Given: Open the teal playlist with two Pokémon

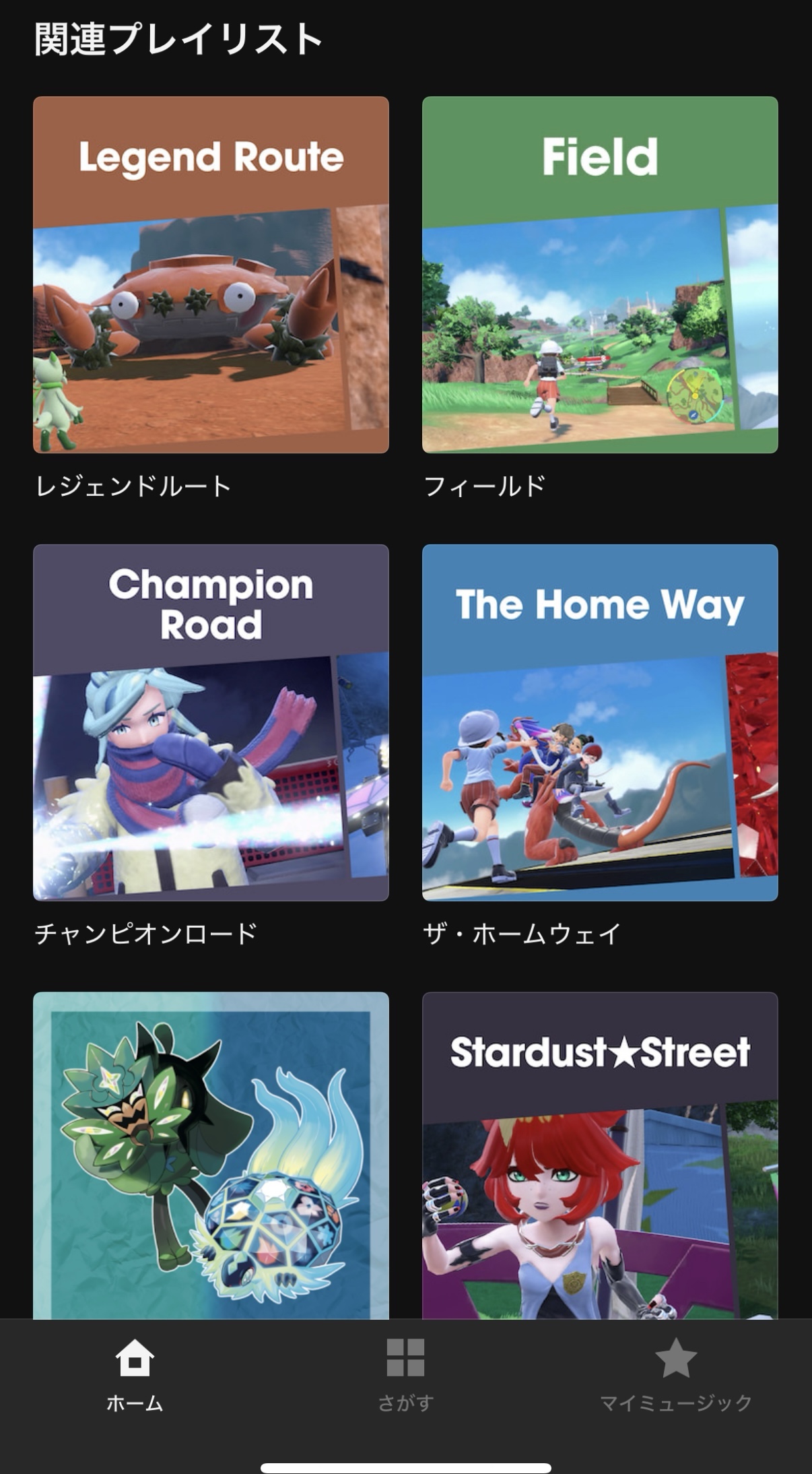Looking at the screenshot, I should pos(211,1155).
